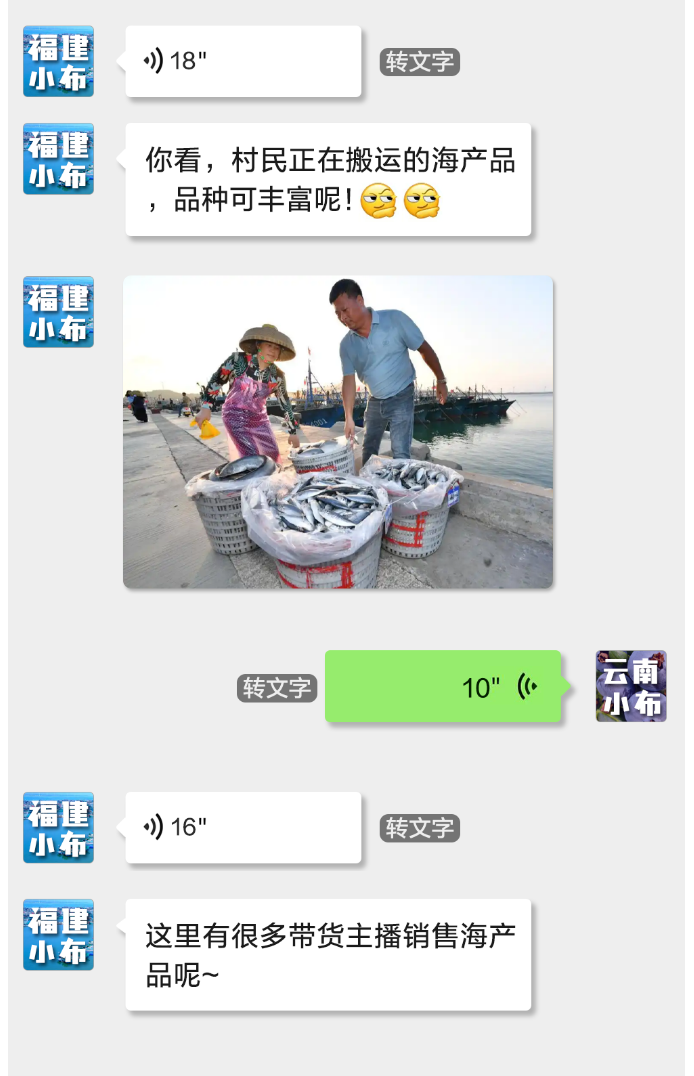Play Yunnan Xiaobu's 10-second voice message
Image resolution: width=694 pixels, height=1076 pixels.
coord(443,687)
